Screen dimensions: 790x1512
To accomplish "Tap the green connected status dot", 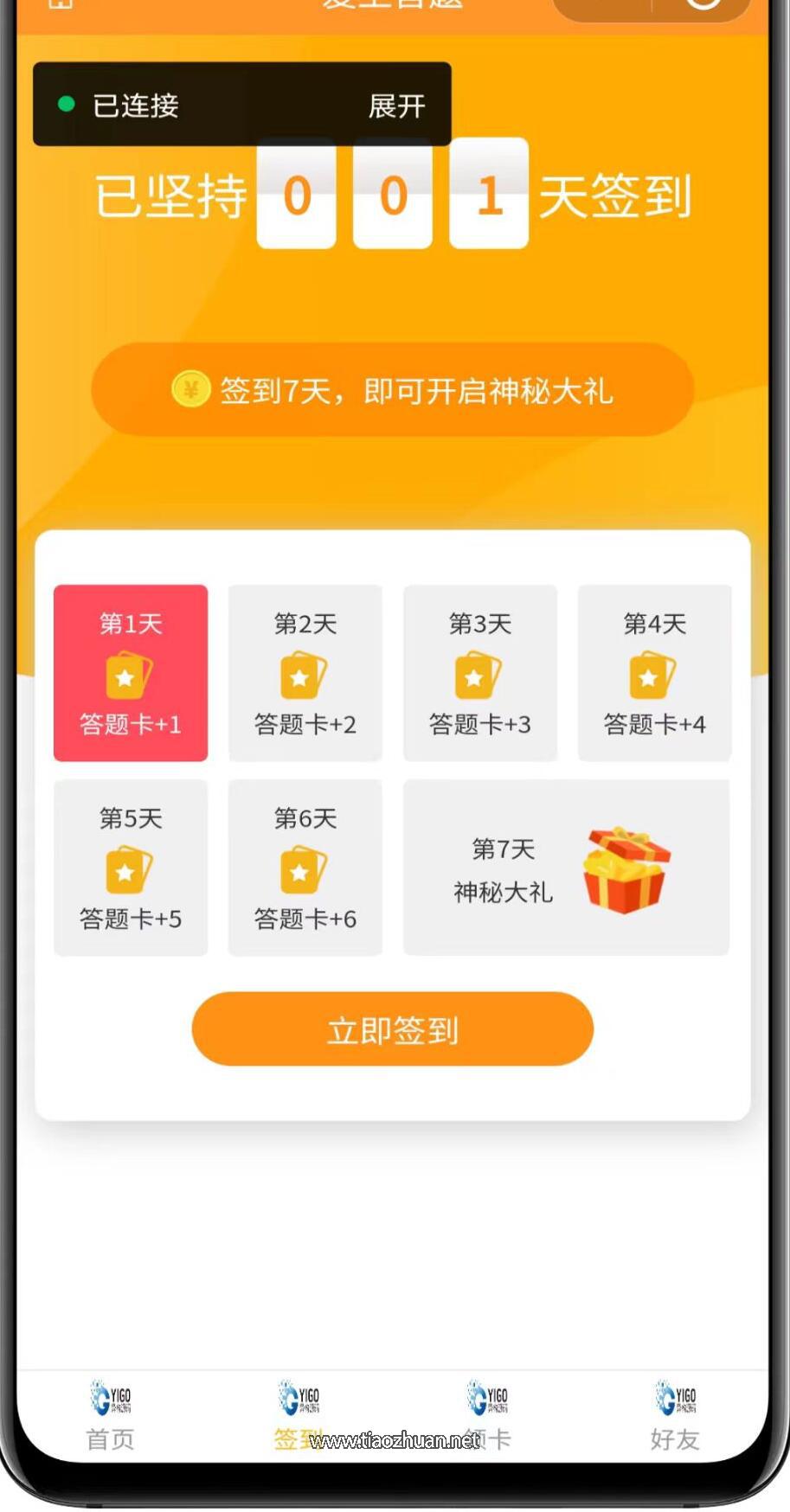I will point(64,104).
